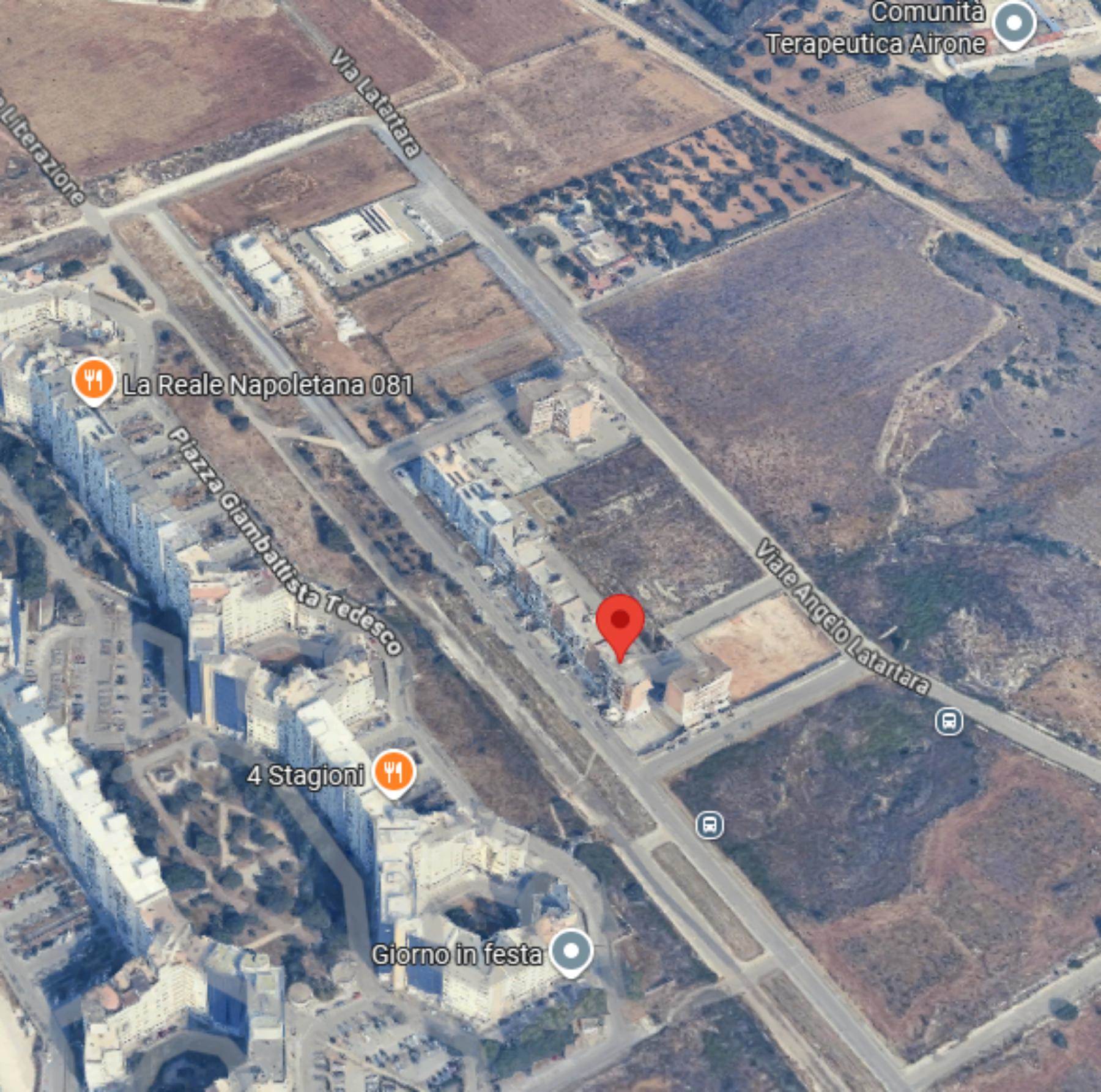Open La Reale Napoletana 081 restaurant marker
The image size is (1101, 1092).
(93, 380)
